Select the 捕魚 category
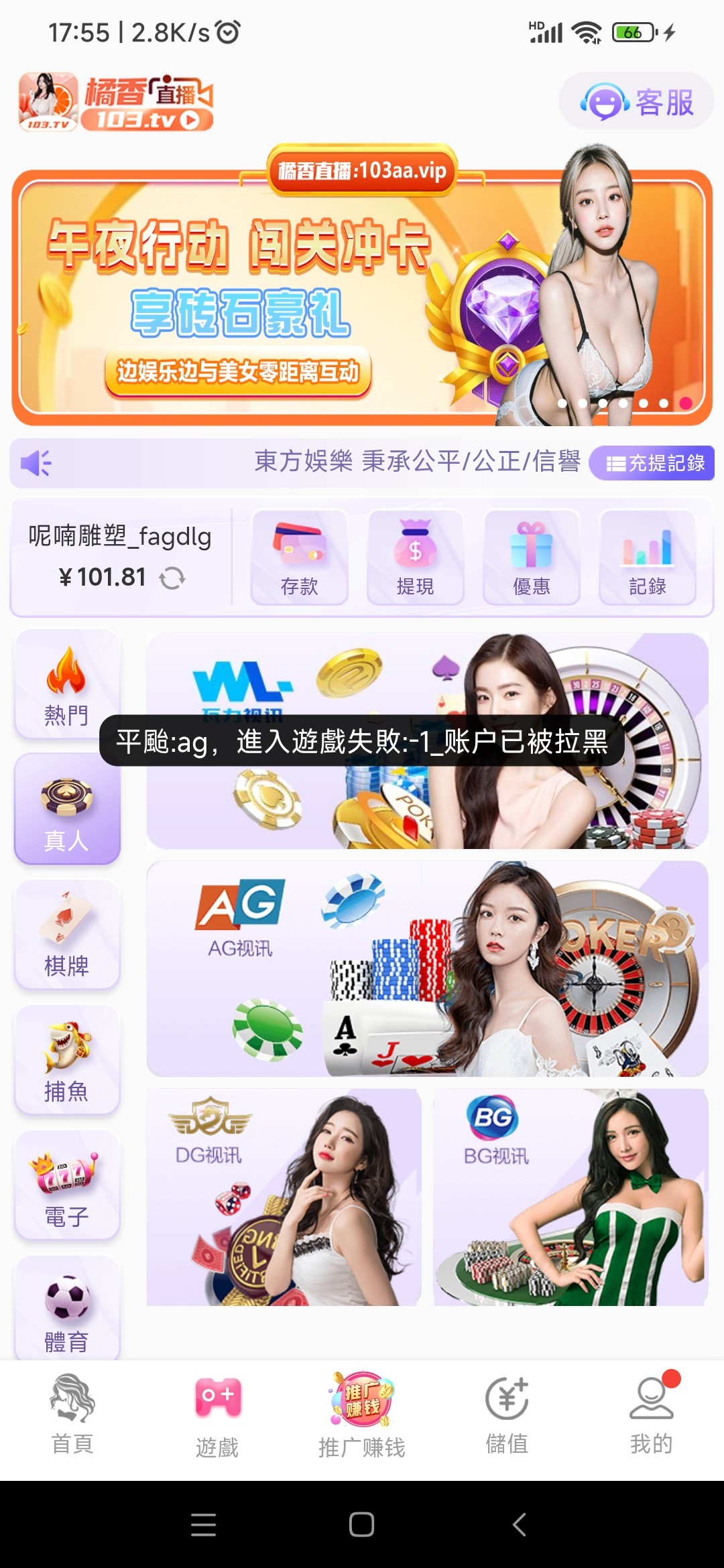724x1568 pixels. (66, 1059)
